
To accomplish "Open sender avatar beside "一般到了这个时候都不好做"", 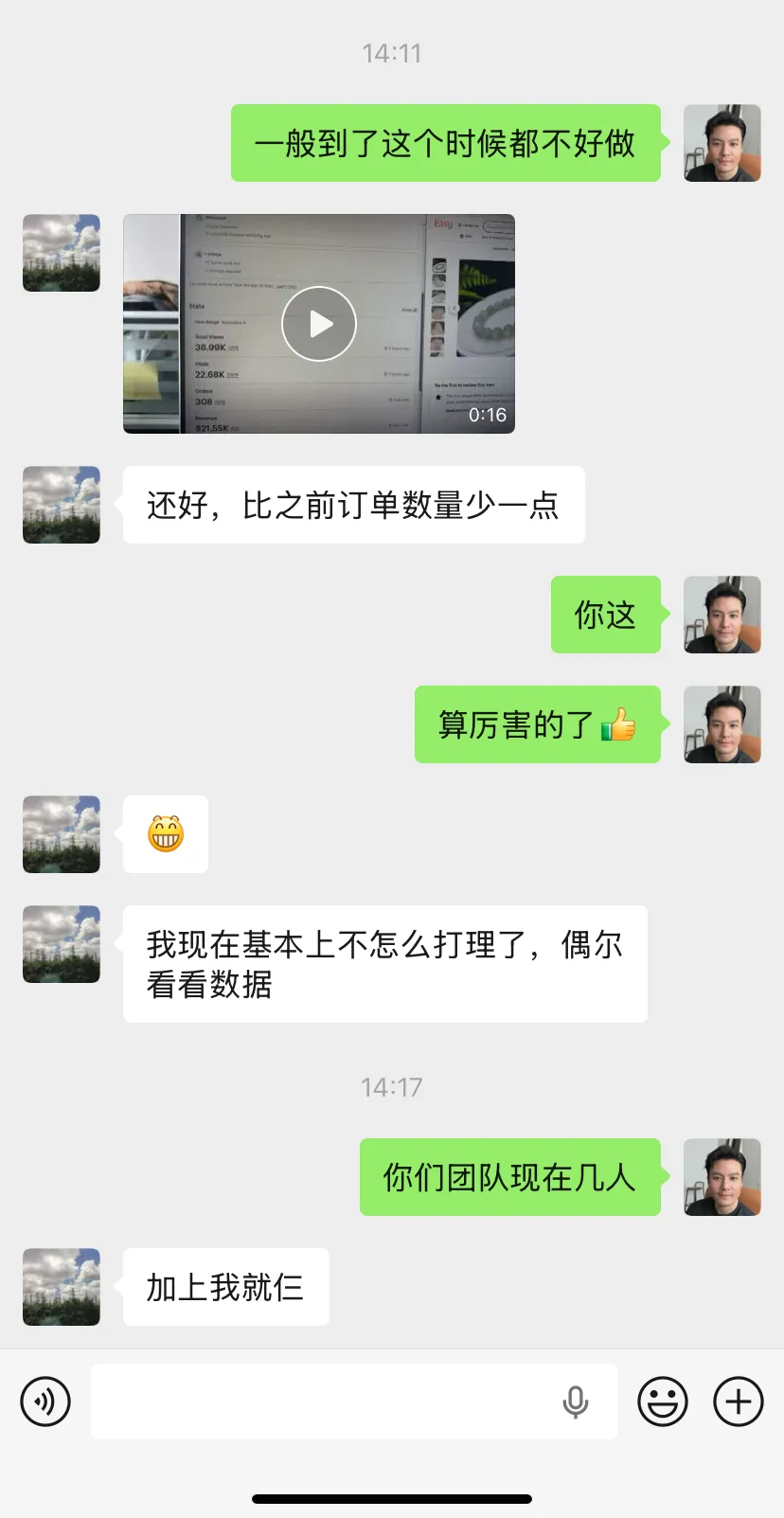I will click(x=722, y=143).
